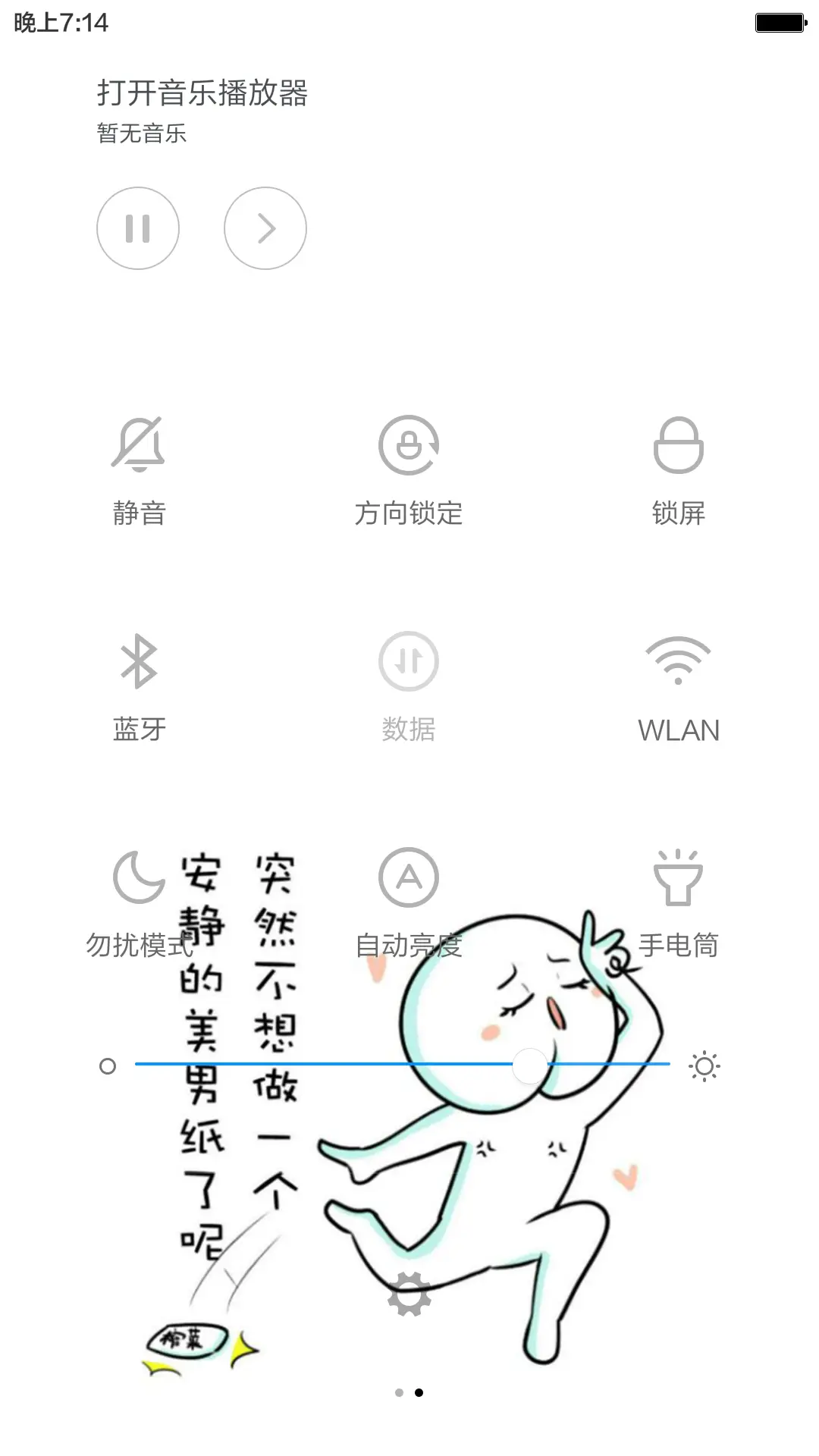Screen dimensions: 819x1456
Task: Tap the battery indicator in status bar
Action: (x=780, y=23)
